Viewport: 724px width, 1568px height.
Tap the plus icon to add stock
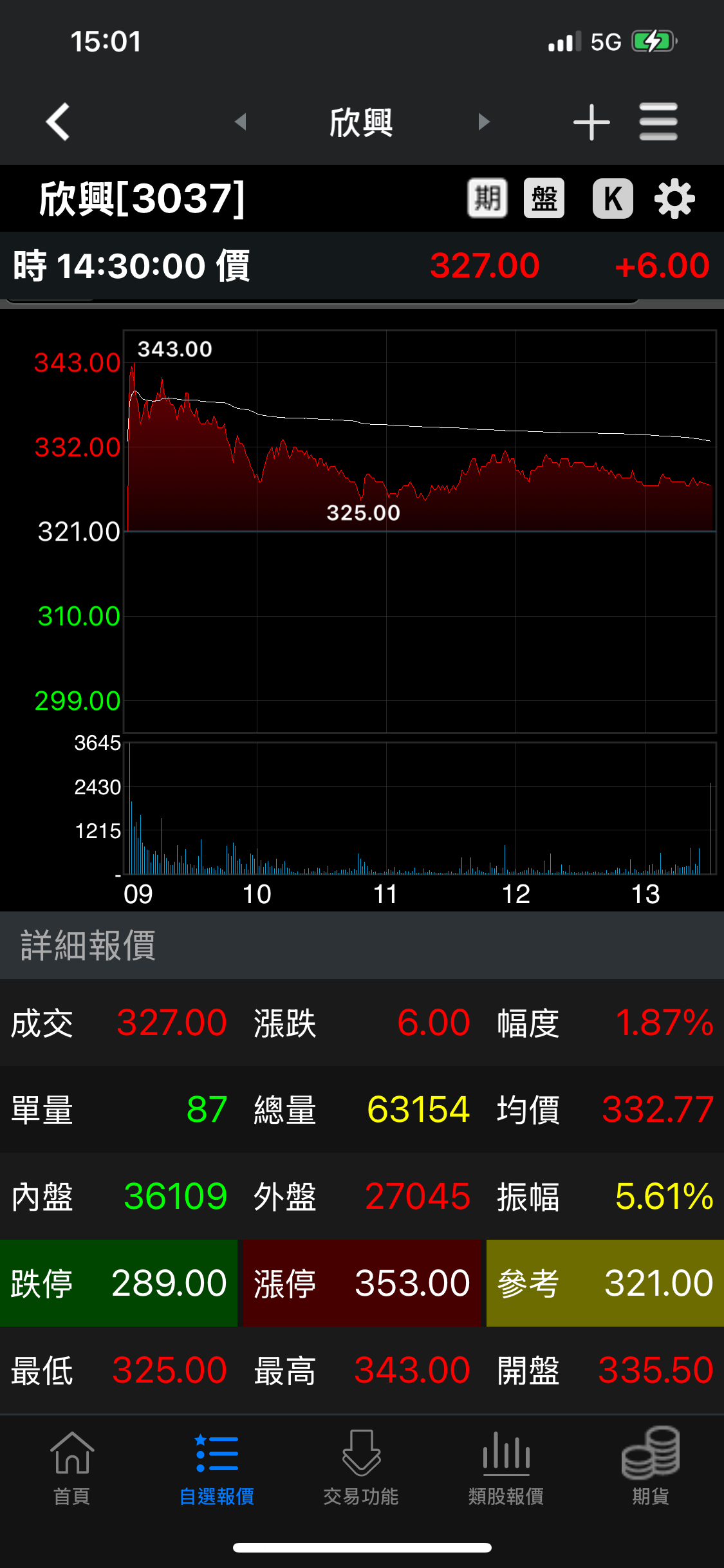(x=591, y=122)
